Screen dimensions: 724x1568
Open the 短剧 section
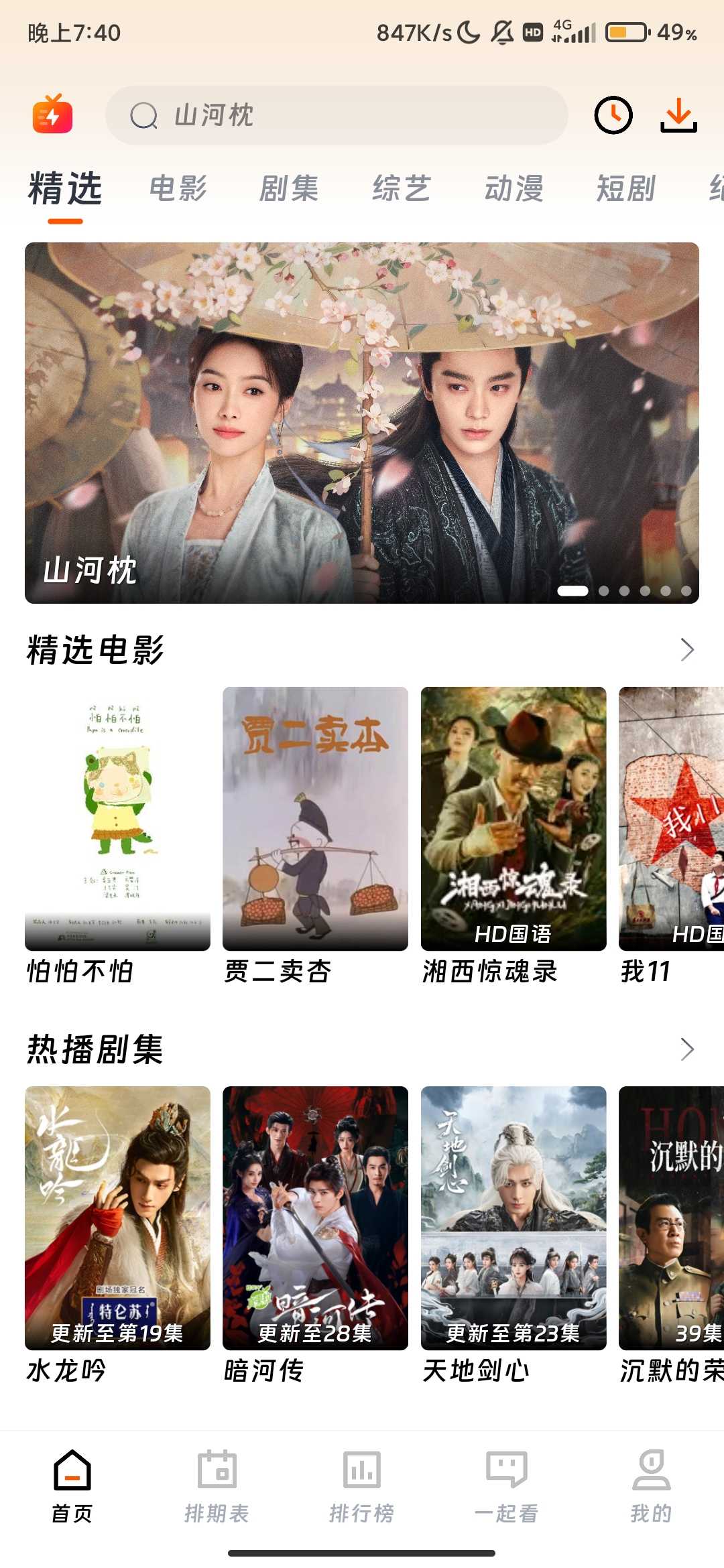coord(626,188)
